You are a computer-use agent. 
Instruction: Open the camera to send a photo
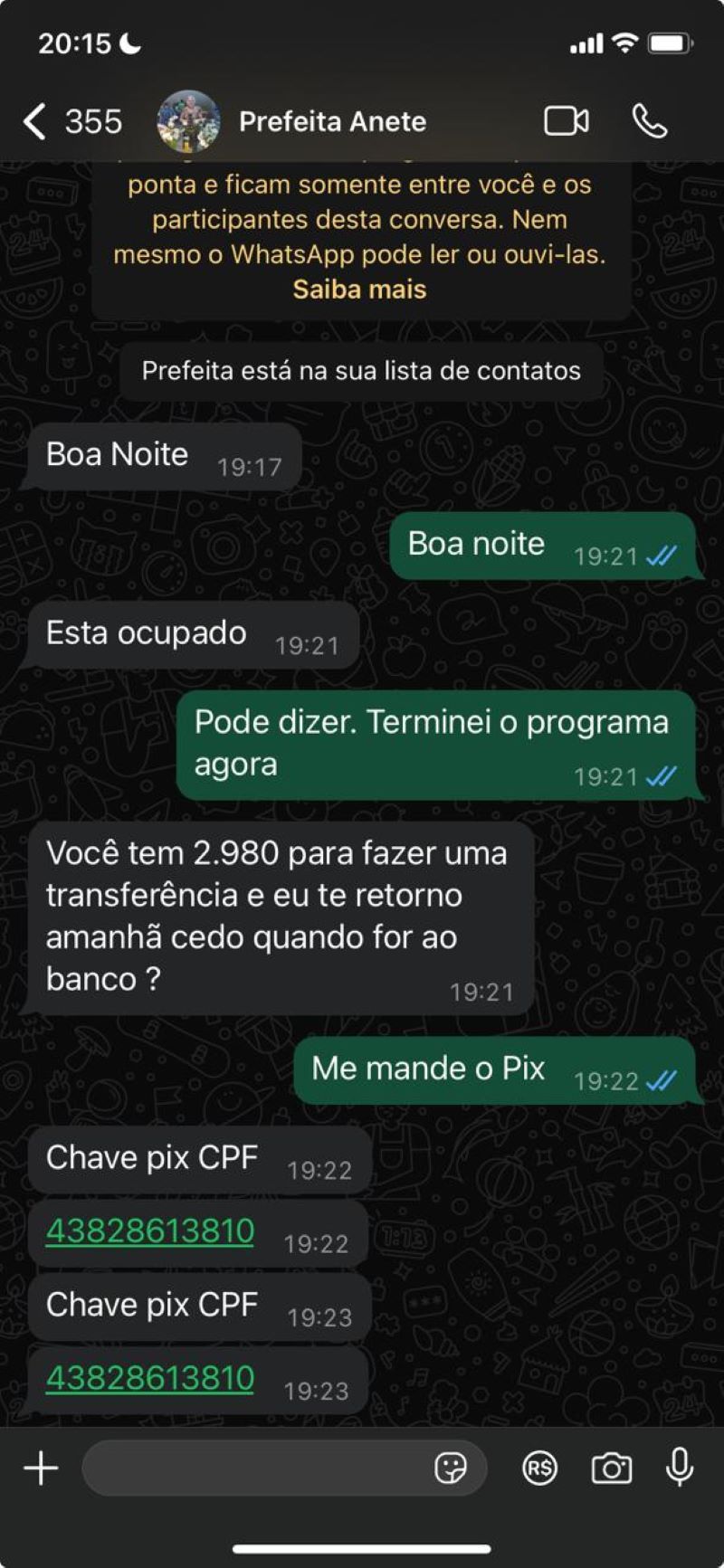[x=612, y=1468]
